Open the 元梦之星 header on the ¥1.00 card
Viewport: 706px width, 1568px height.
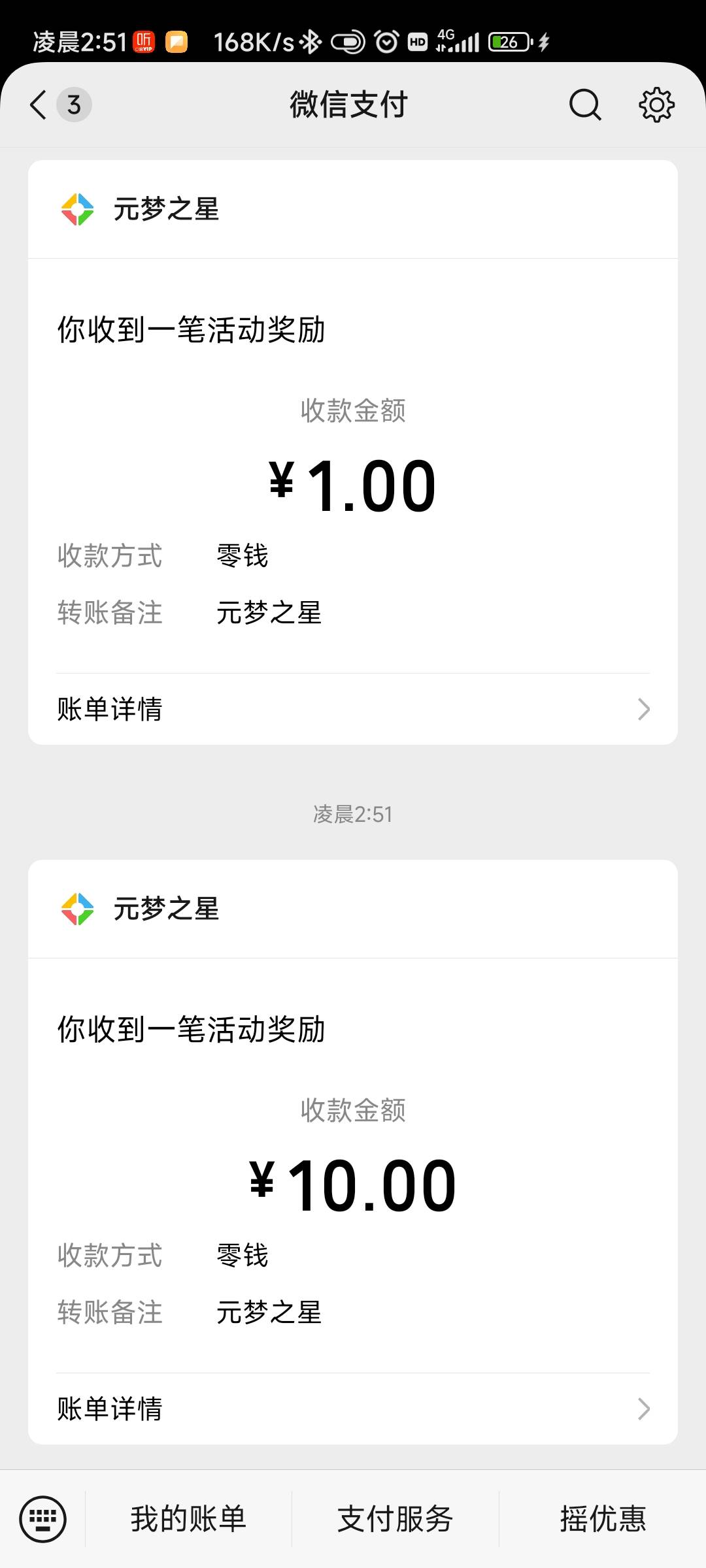coord(353,209)
